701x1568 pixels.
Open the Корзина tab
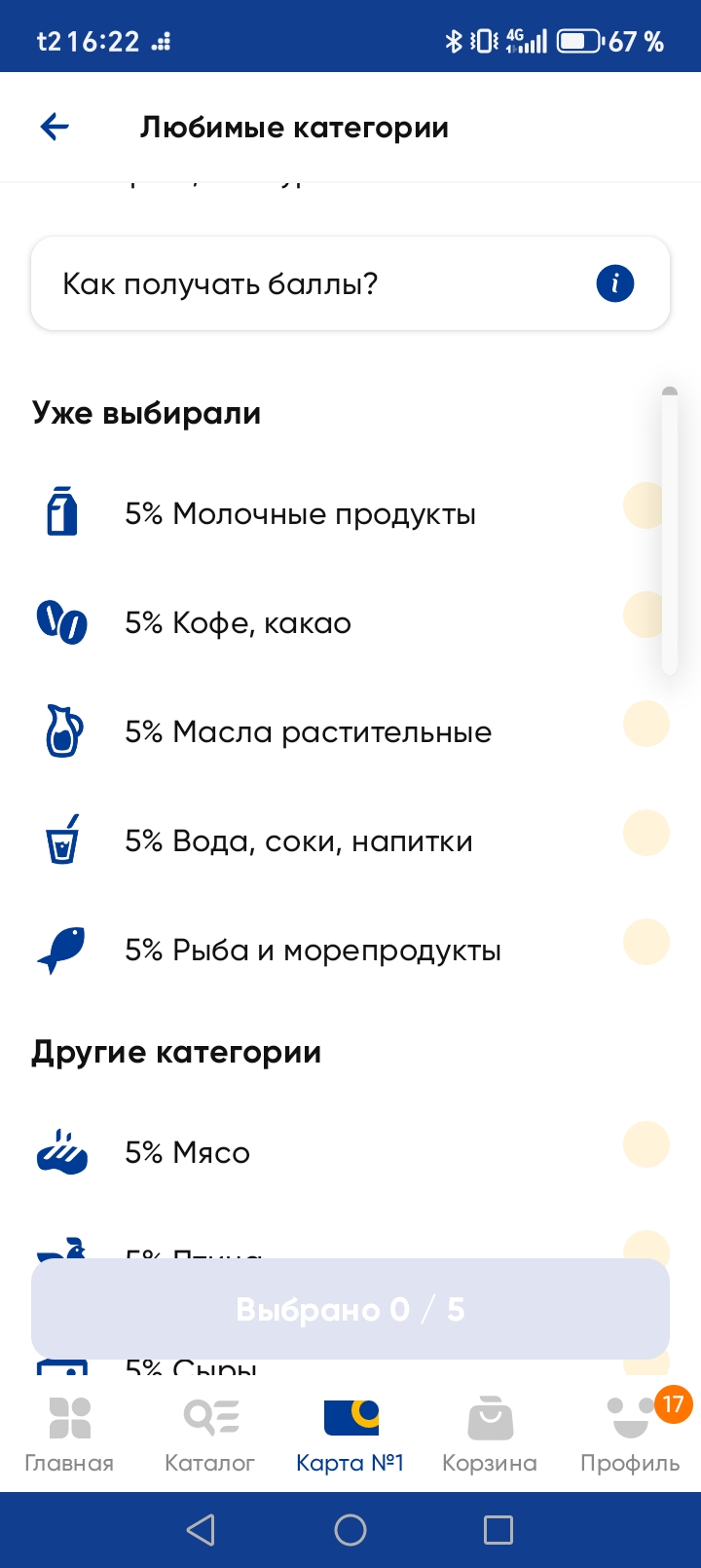coord(490,1434)
